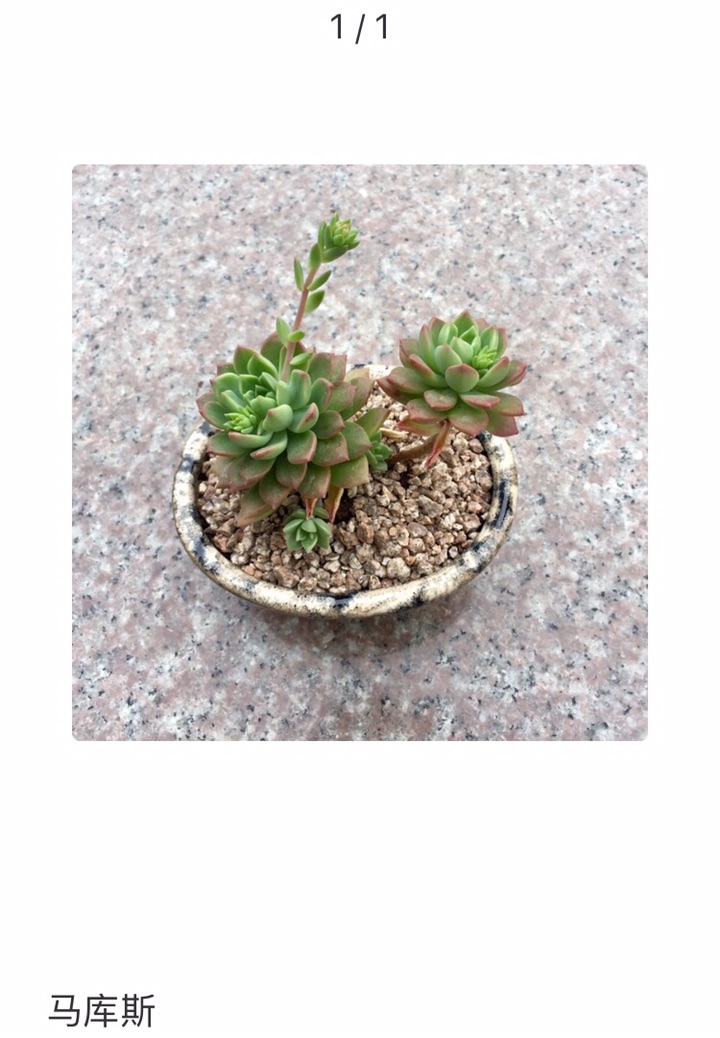The image size is (720, 1038).
Task: Tap the succulent photo captioned 马库斯
Action: pyautogui.click(x=359, y=452)
